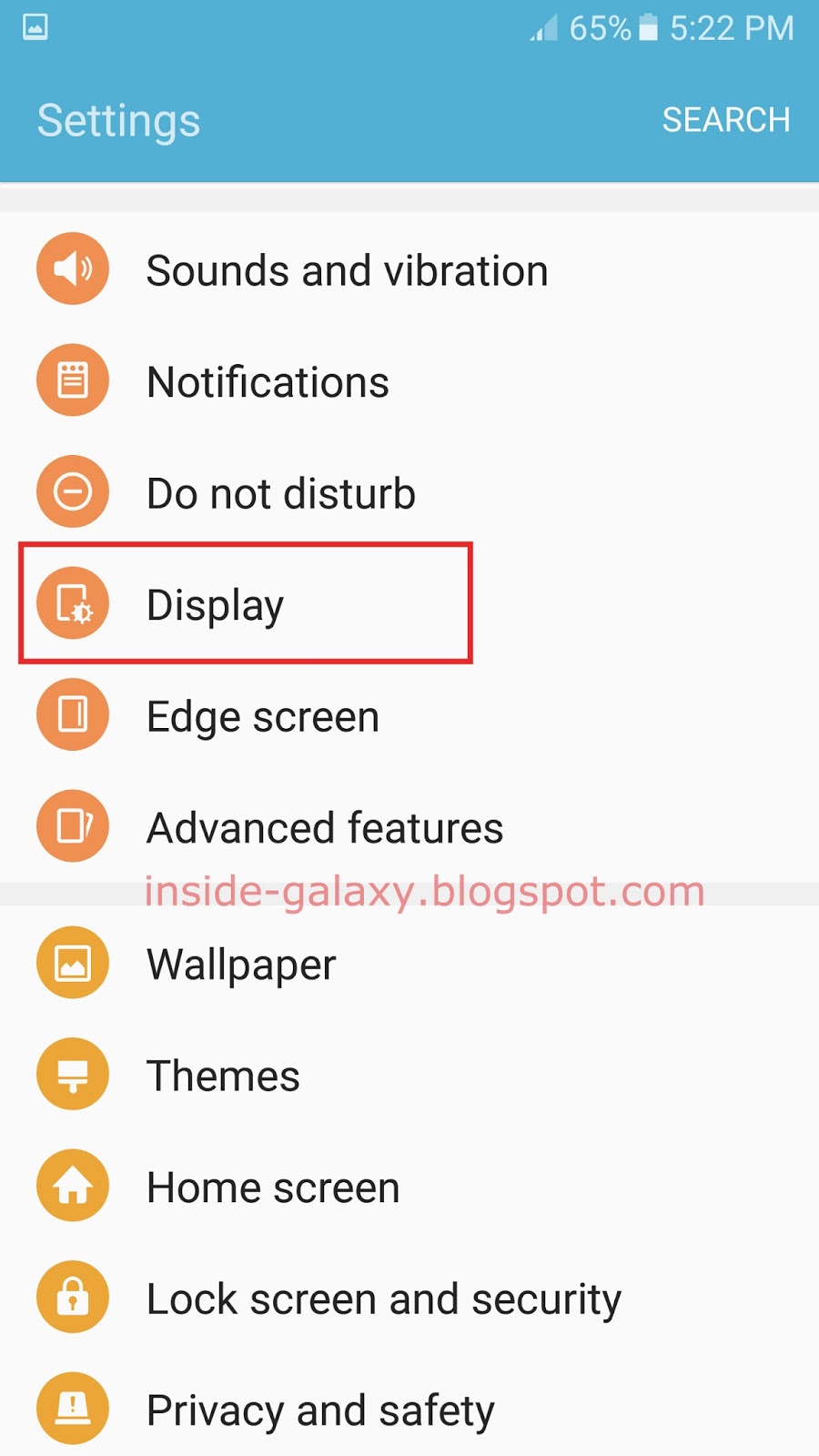Open Home screen settings
Viewport: 819px width, 1456px height.
[x=409, y=1187]
